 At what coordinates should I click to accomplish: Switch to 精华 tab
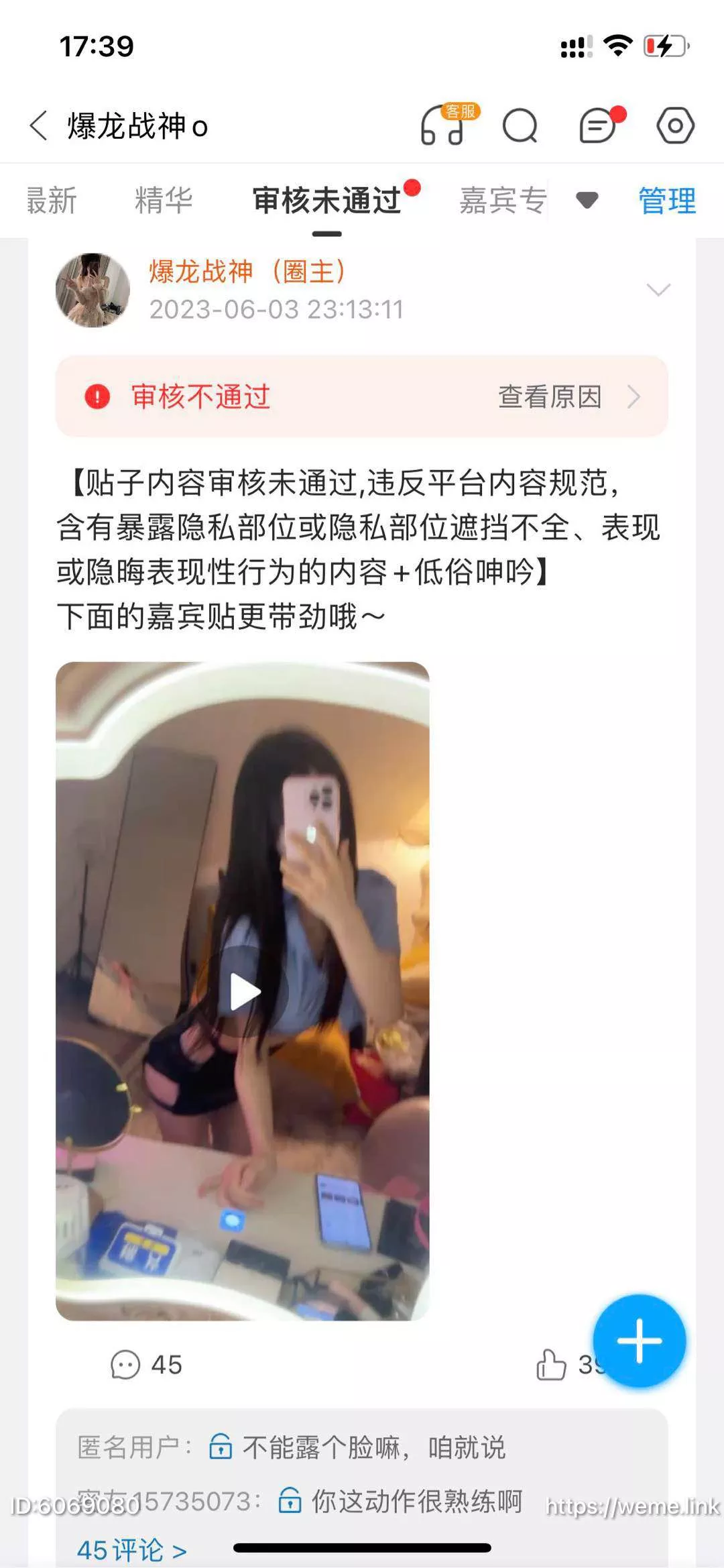(164, 201)
